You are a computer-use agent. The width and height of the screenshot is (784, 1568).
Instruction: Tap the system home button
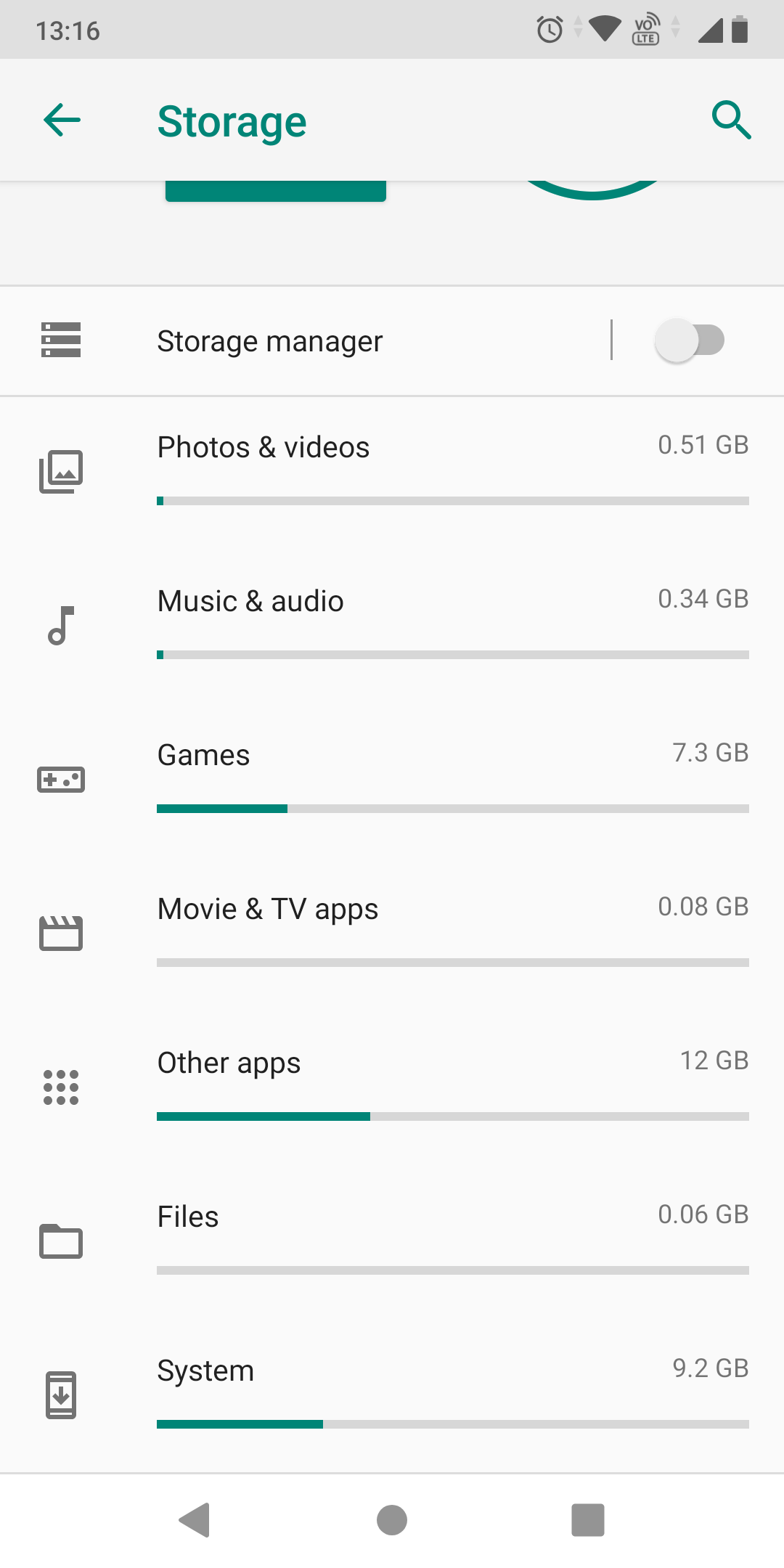(x=392, y=1520)
